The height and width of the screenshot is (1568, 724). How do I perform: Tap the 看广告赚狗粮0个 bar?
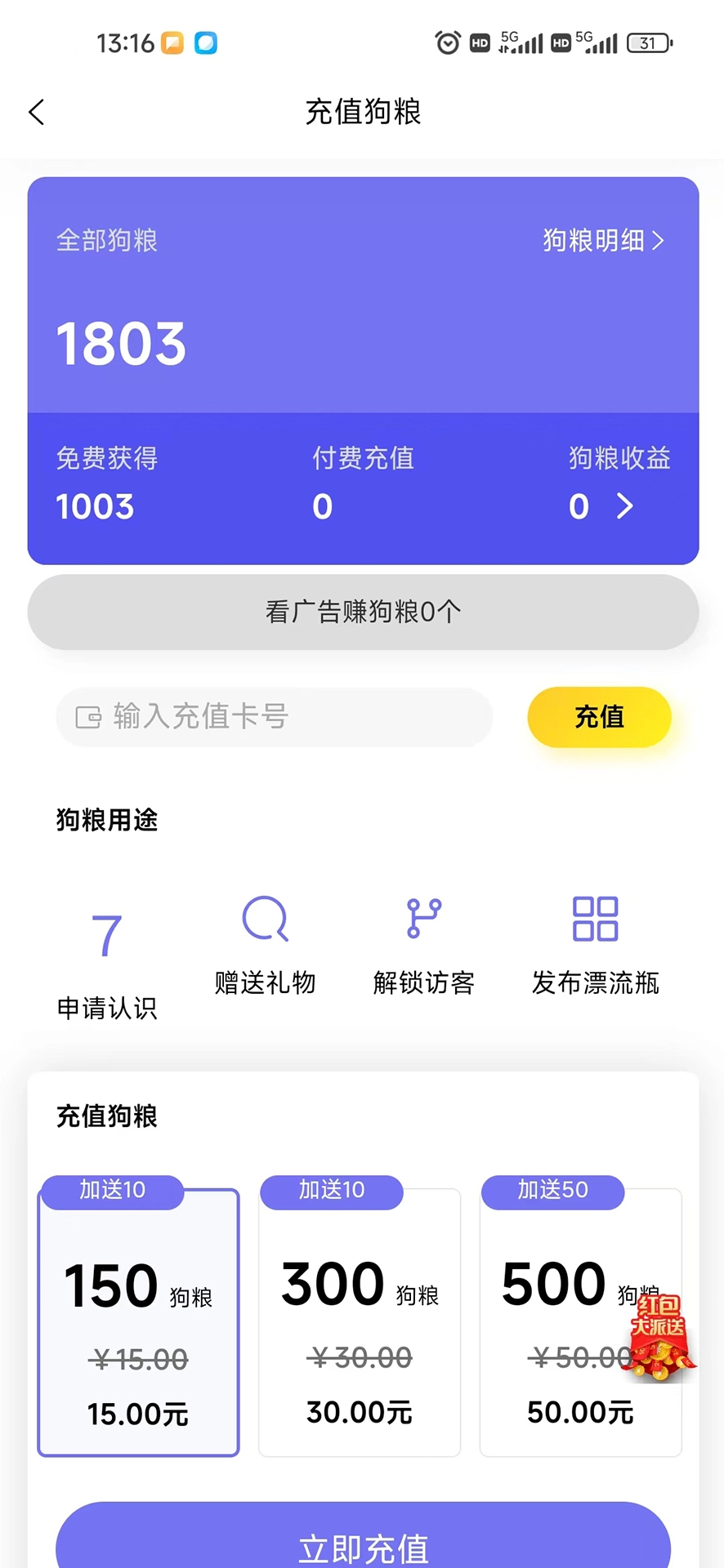(362, 612)
